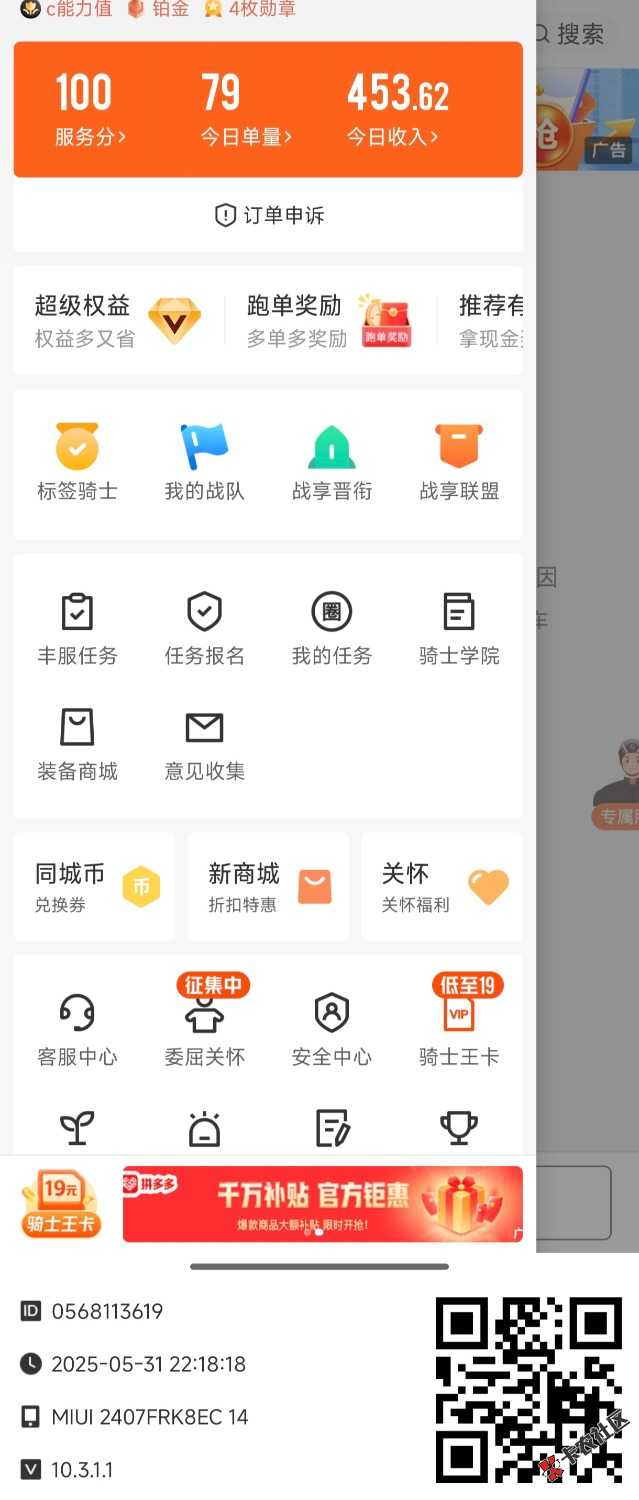Screen dimensions: 639x1500
Task: Open 丰服任务
Action: [x=77, y=629]
